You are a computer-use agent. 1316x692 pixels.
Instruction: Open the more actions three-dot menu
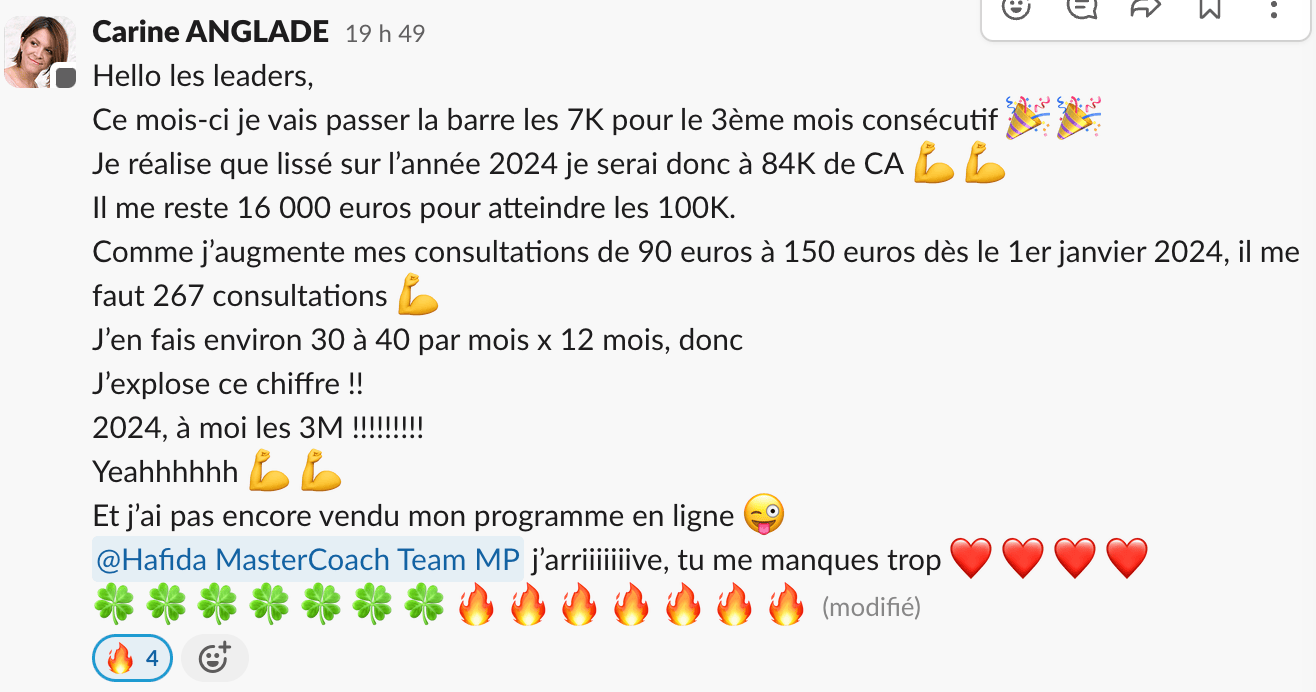pos(1273,9)
